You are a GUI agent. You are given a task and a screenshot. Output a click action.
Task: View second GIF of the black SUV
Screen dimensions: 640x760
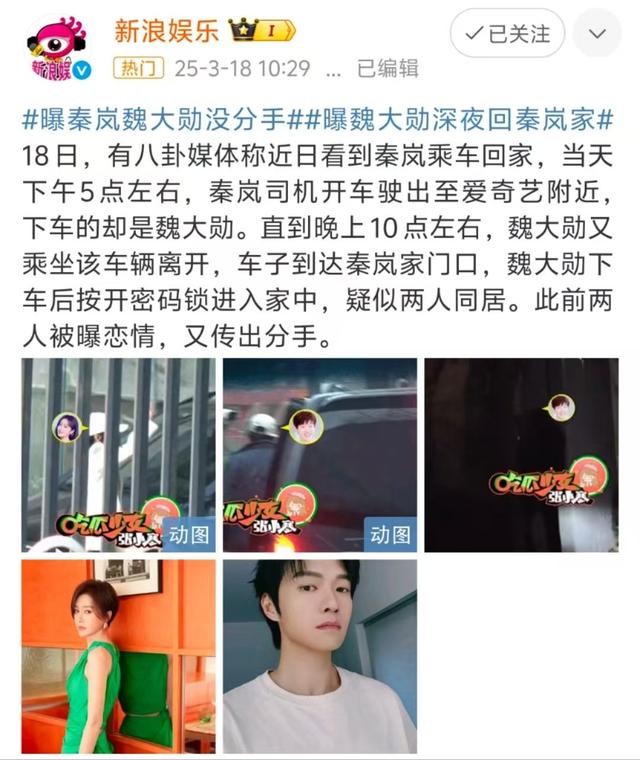pyautogui.click(x=319, y=455)
